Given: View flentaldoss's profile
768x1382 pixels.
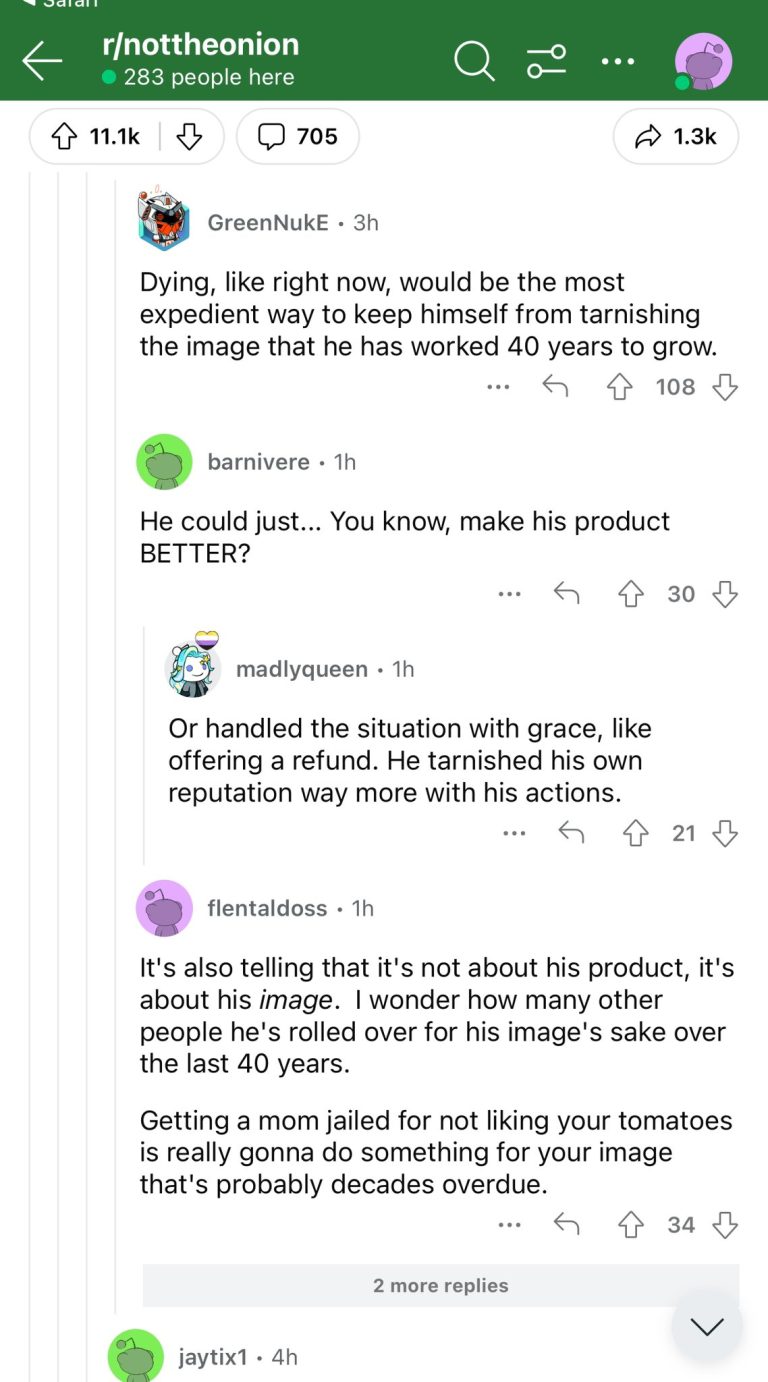Looking at the screenshot, I should (266, 908).
